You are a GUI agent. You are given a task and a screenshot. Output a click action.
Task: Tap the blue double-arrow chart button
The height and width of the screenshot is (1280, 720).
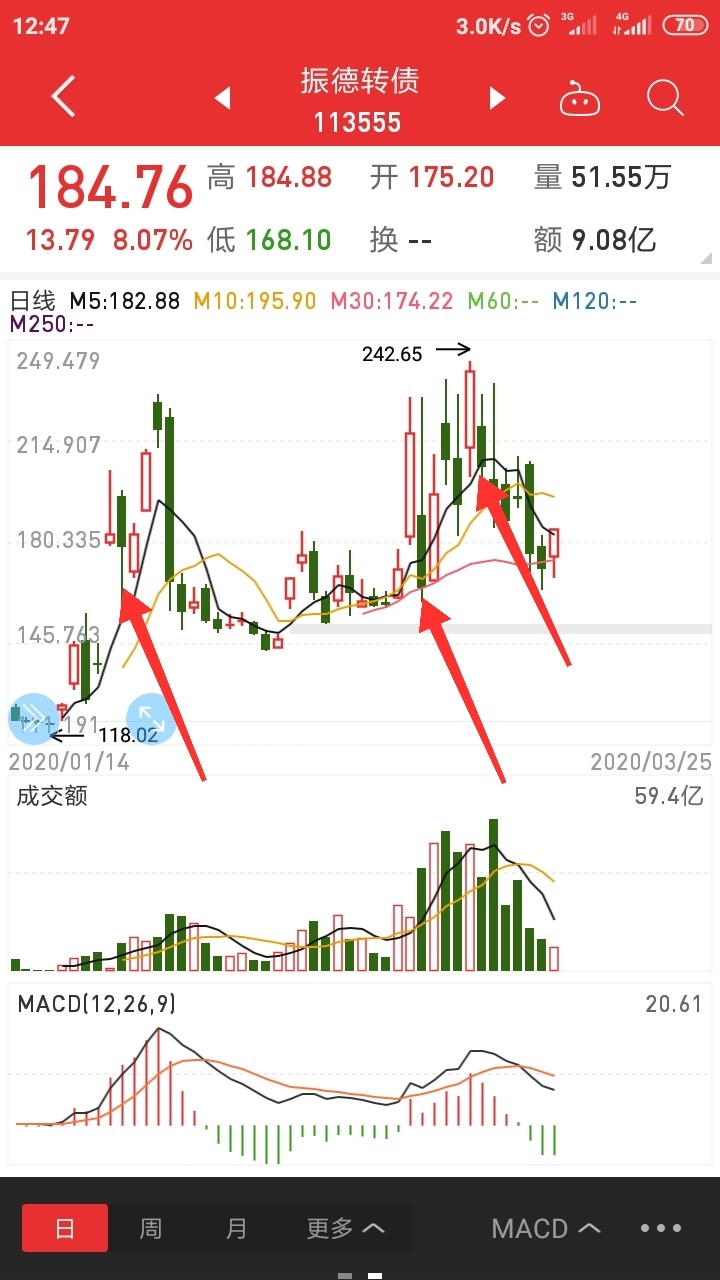[34, 718]
